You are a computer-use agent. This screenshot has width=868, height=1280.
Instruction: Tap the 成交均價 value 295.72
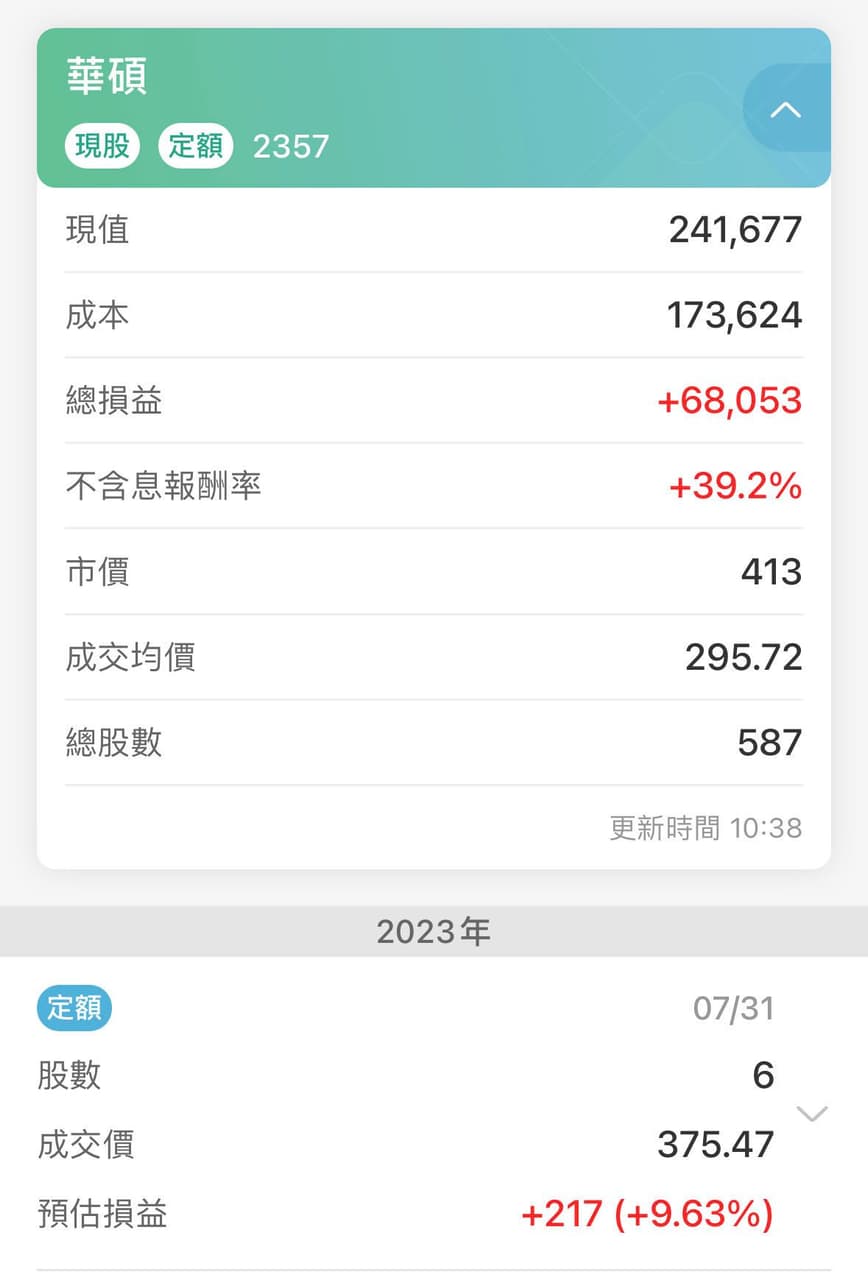741,657
